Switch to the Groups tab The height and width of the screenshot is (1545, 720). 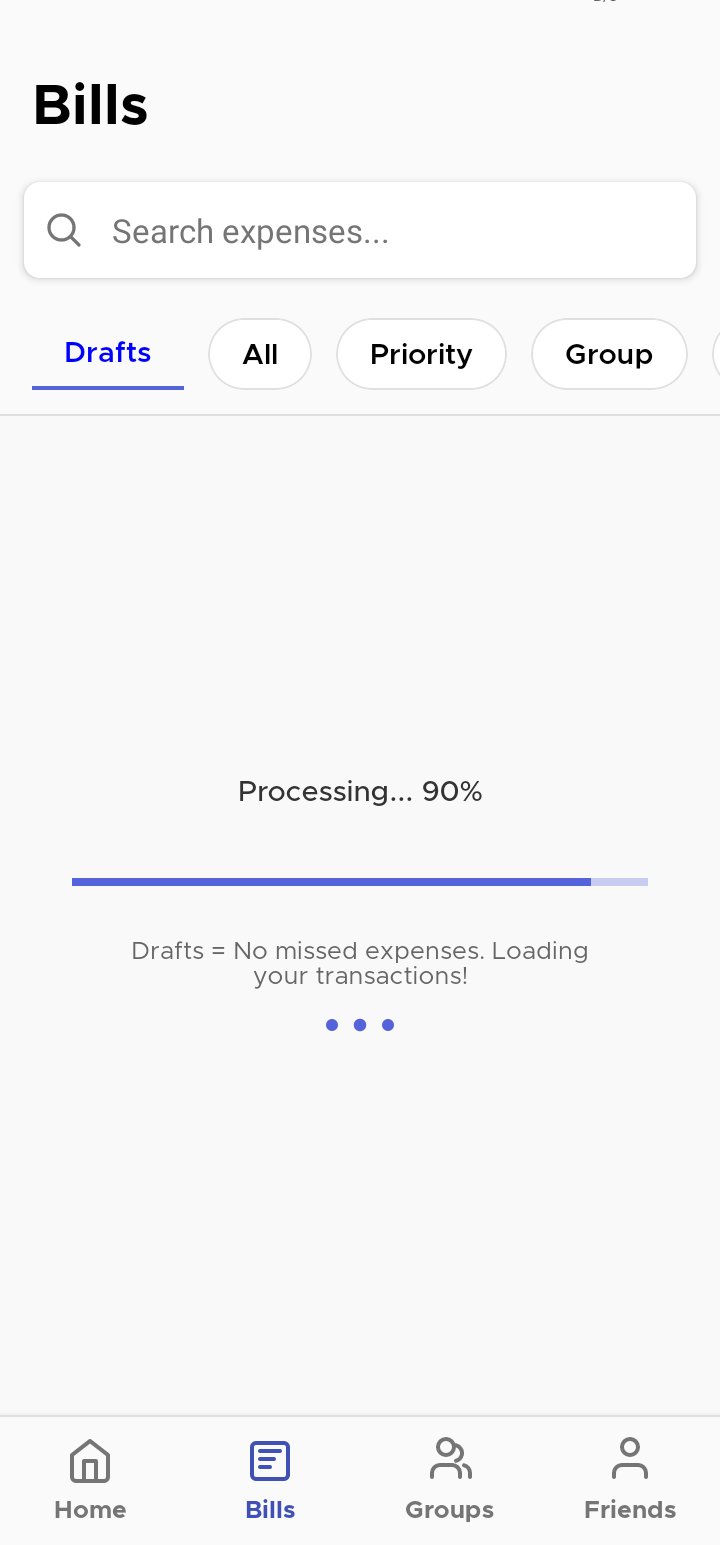point(449,1480)
